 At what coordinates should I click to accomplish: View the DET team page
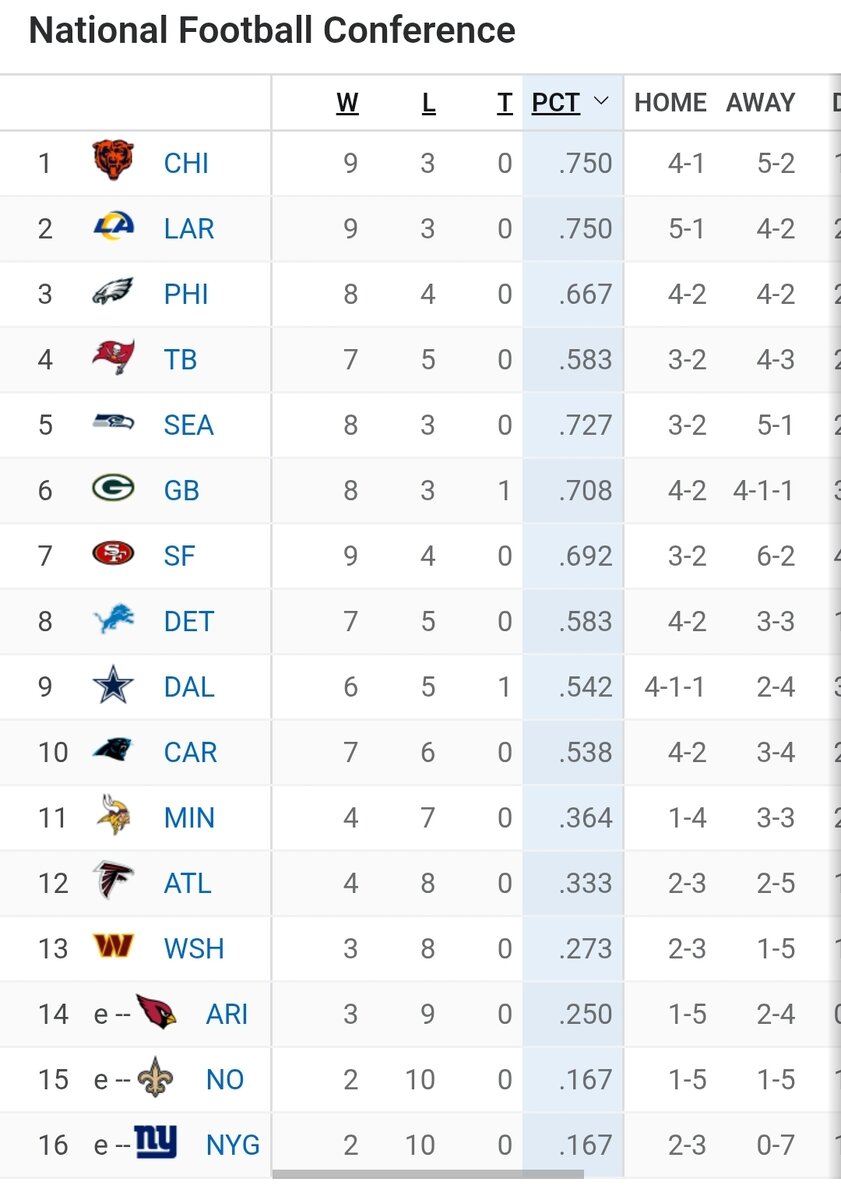189,622
